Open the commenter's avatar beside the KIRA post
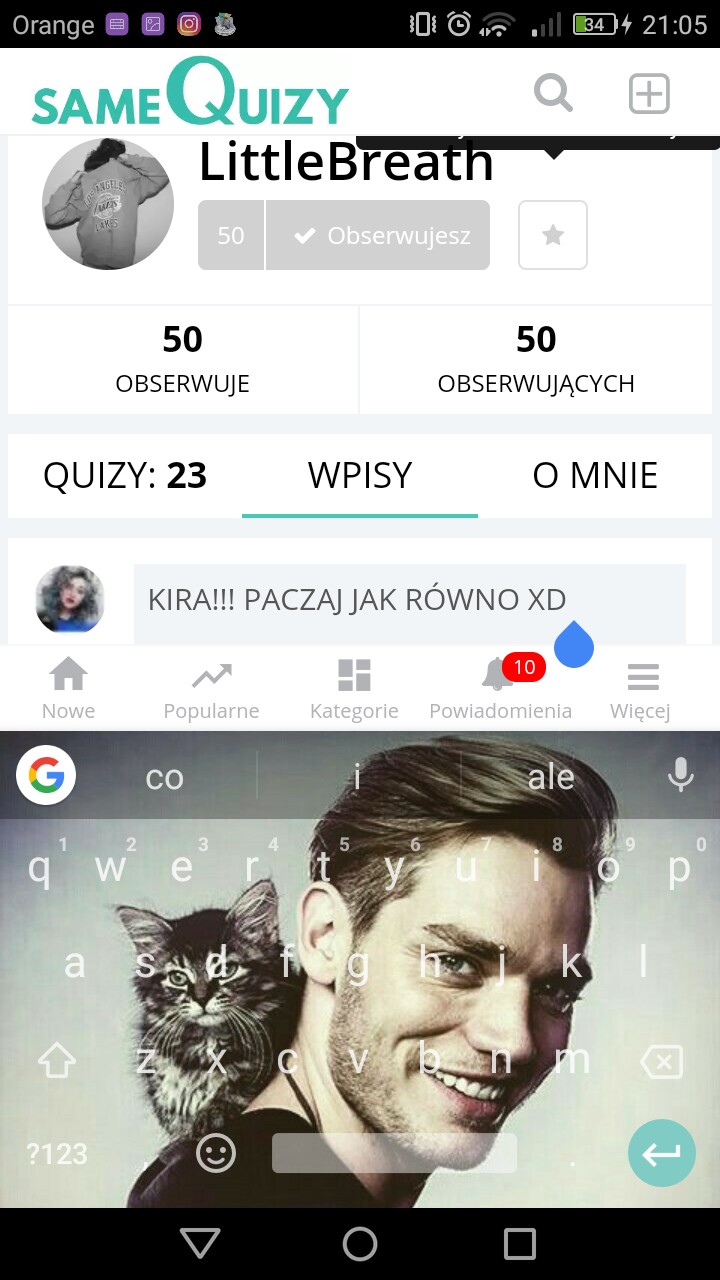720x1280 pixels. [x=70, y=600]
